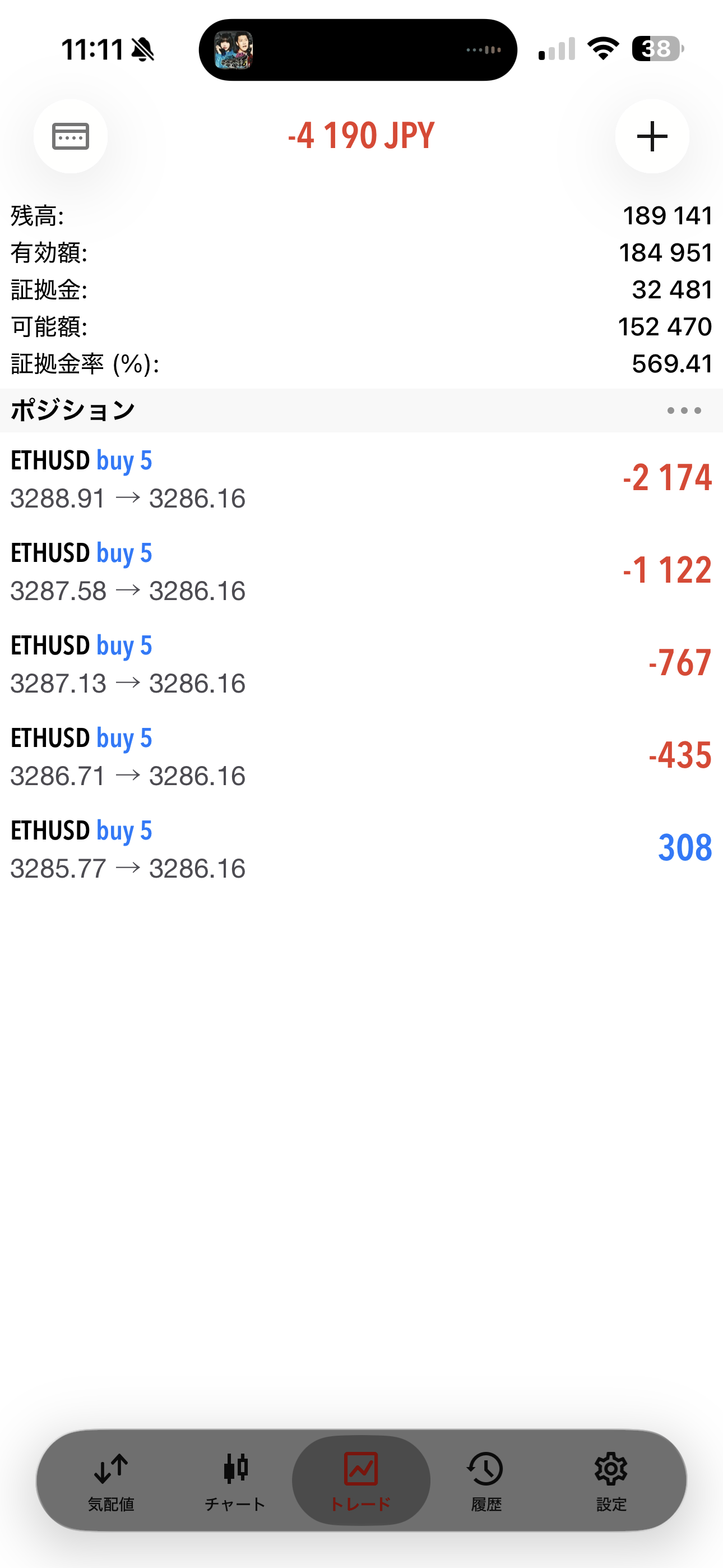Screen dimensions: 723x1568
Task: Go to the チャート chart tab
Action: point(235,1481)
